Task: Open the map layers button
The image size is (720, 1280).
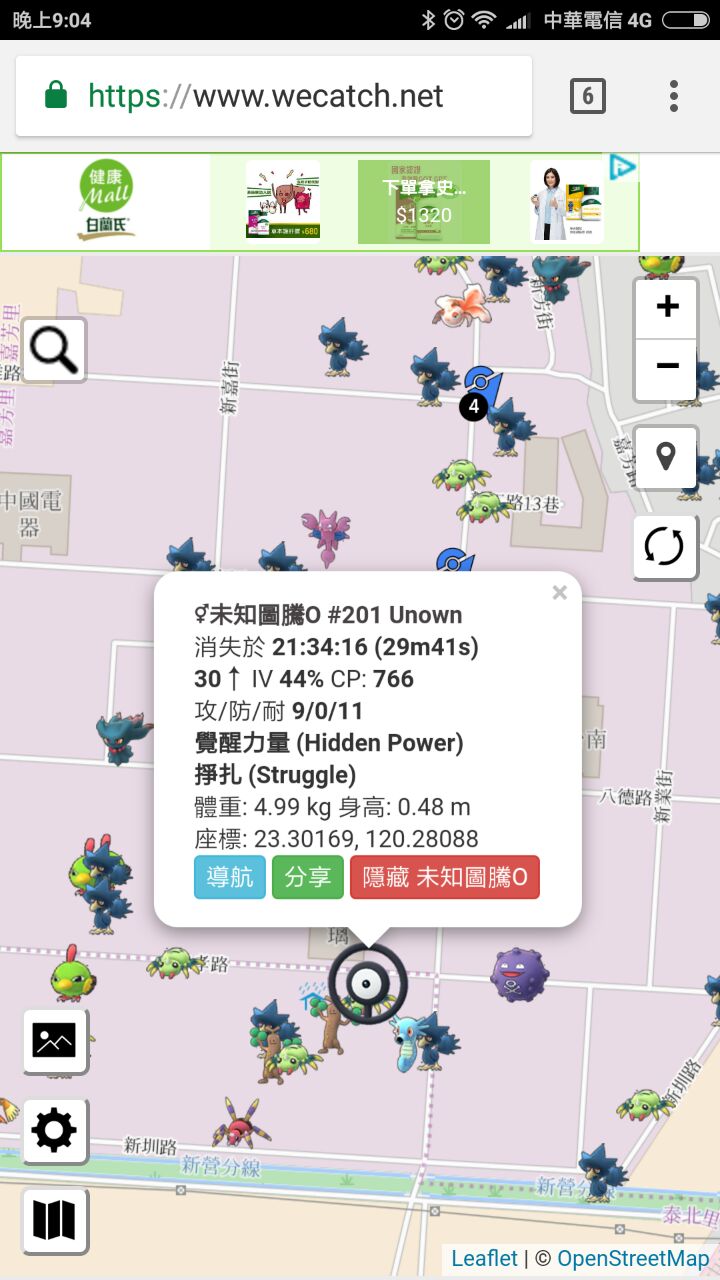Action: click(x=54, y=1221)
